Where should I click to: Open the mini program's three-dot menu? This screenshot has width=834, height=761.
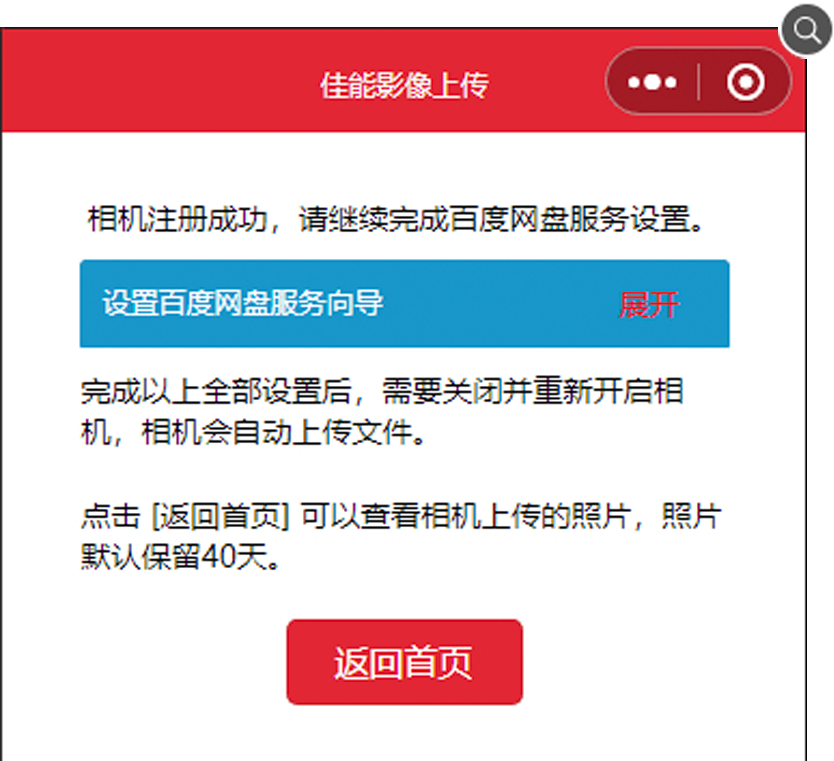[652, 82]
